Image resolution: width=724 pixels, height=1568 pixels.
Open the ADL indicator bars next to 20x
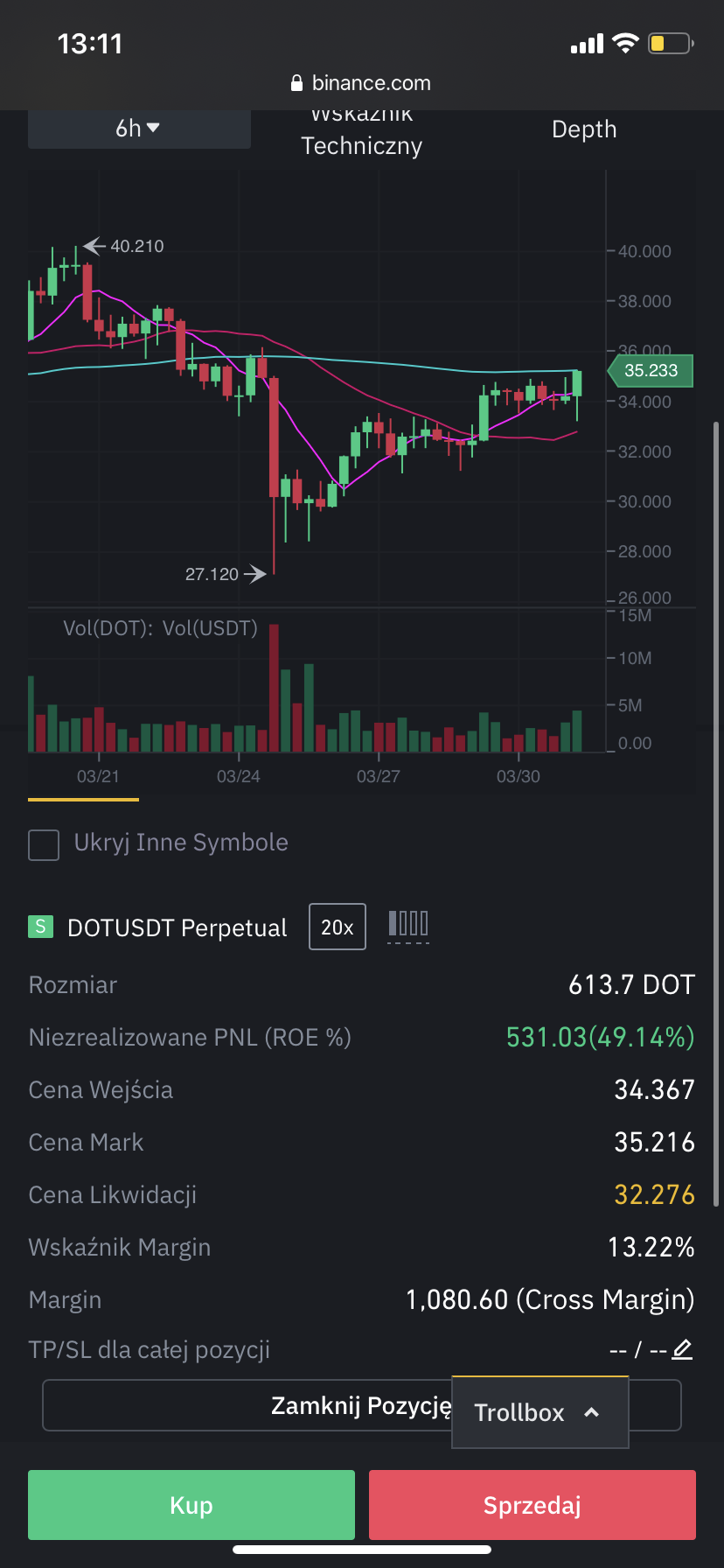click(408, 925)
